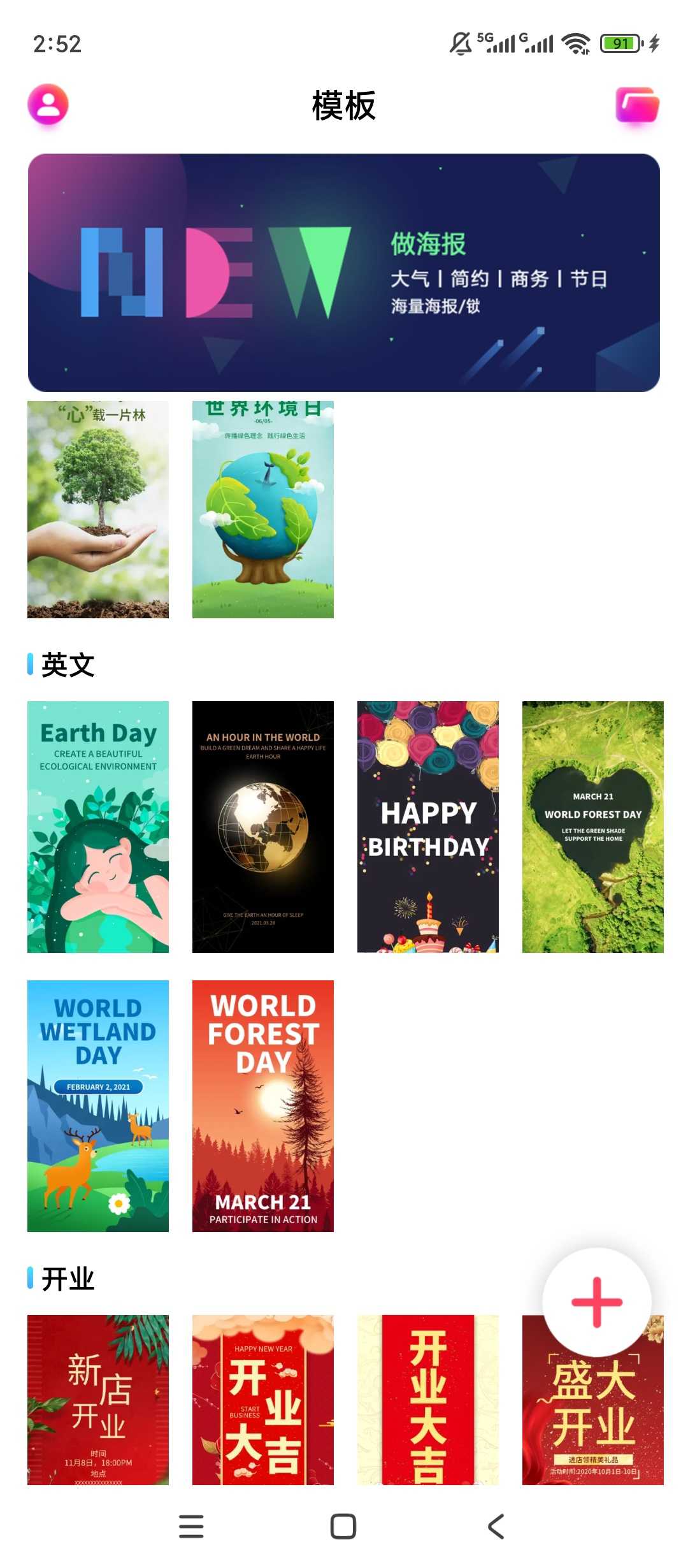
Task: Select the tree-in-hand 载一片林 template
Action: pos(98,509)
